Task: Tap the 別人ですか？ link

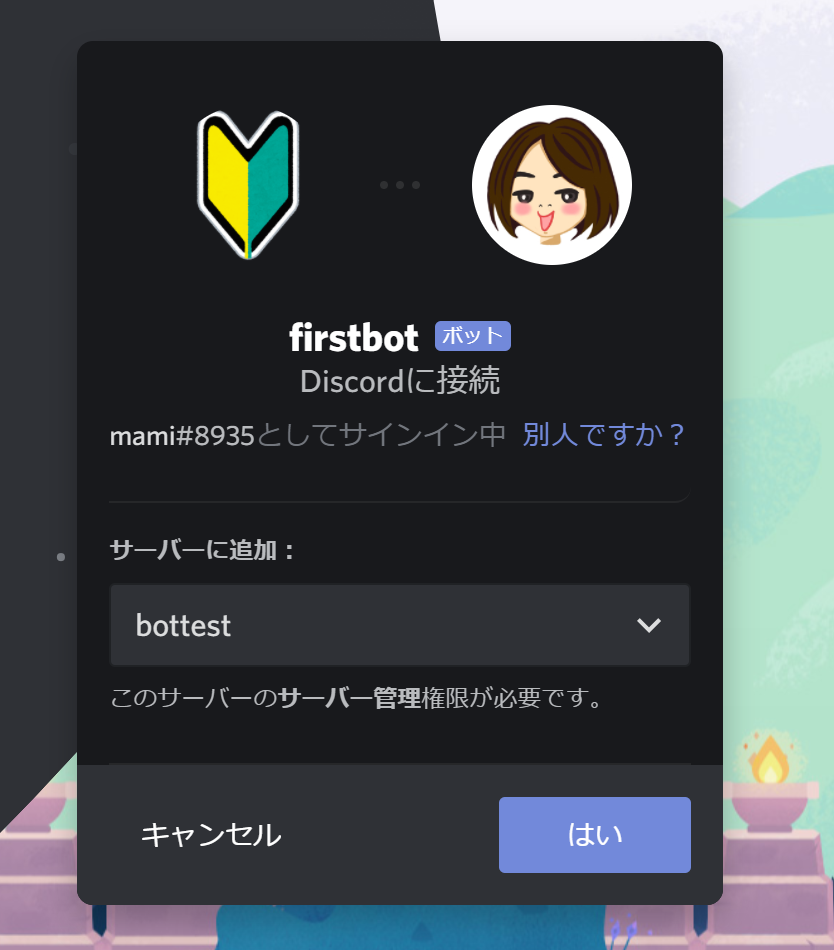Action: tap(604, 435)
